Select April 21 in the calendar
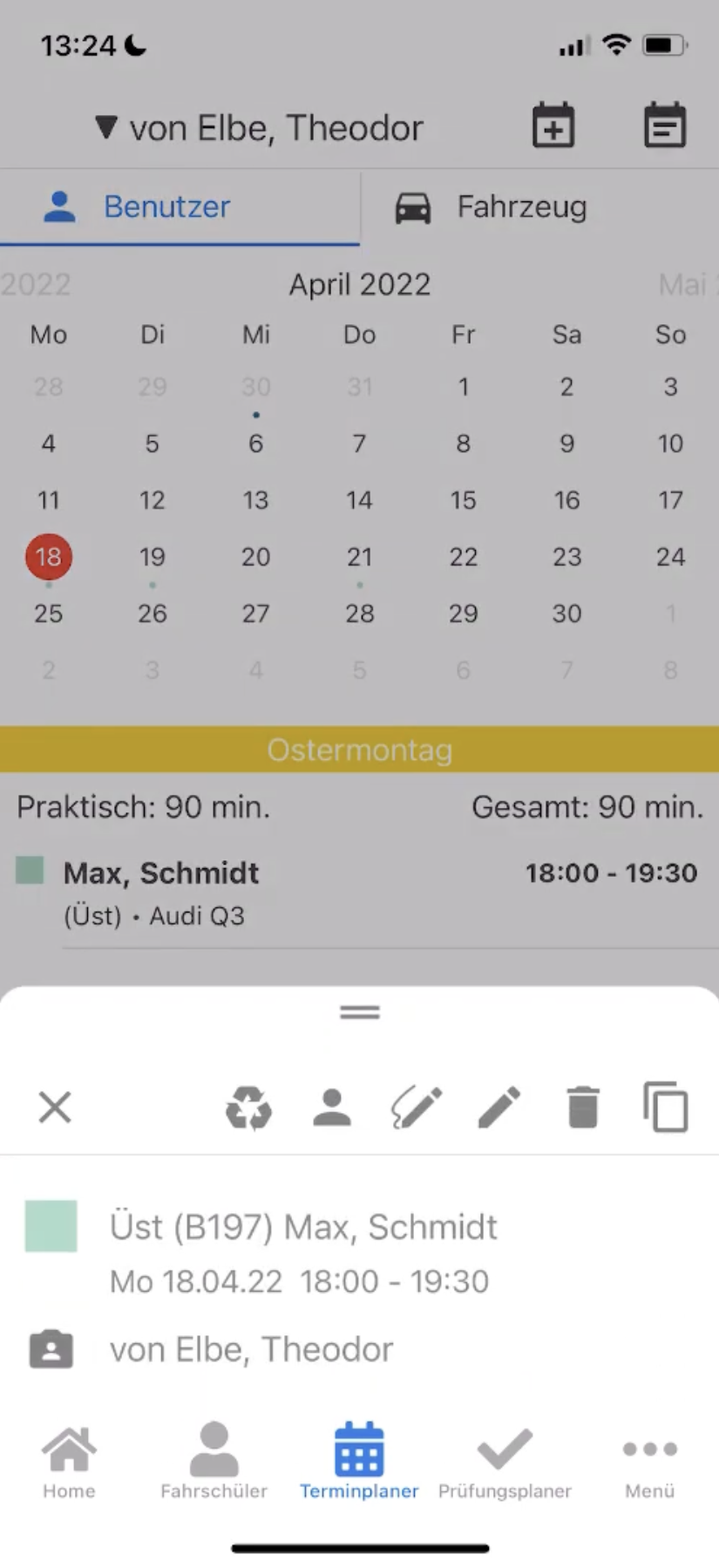This screenshot has height=1568, width=719. coord(359,557)
